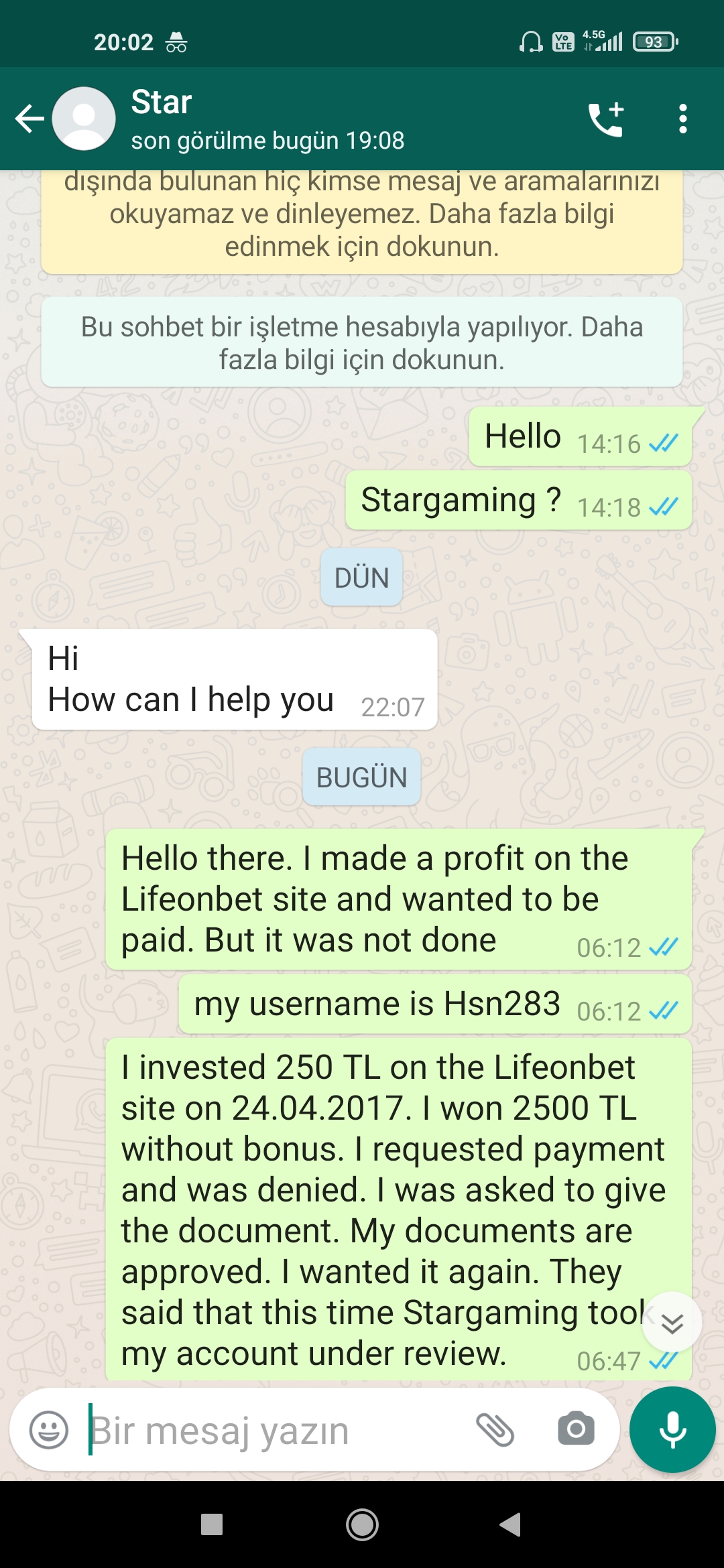The height and width of the screenshot is (1568, 724).
Task: Open the three-dot overflow menu
Action: (x=682, y=119)
